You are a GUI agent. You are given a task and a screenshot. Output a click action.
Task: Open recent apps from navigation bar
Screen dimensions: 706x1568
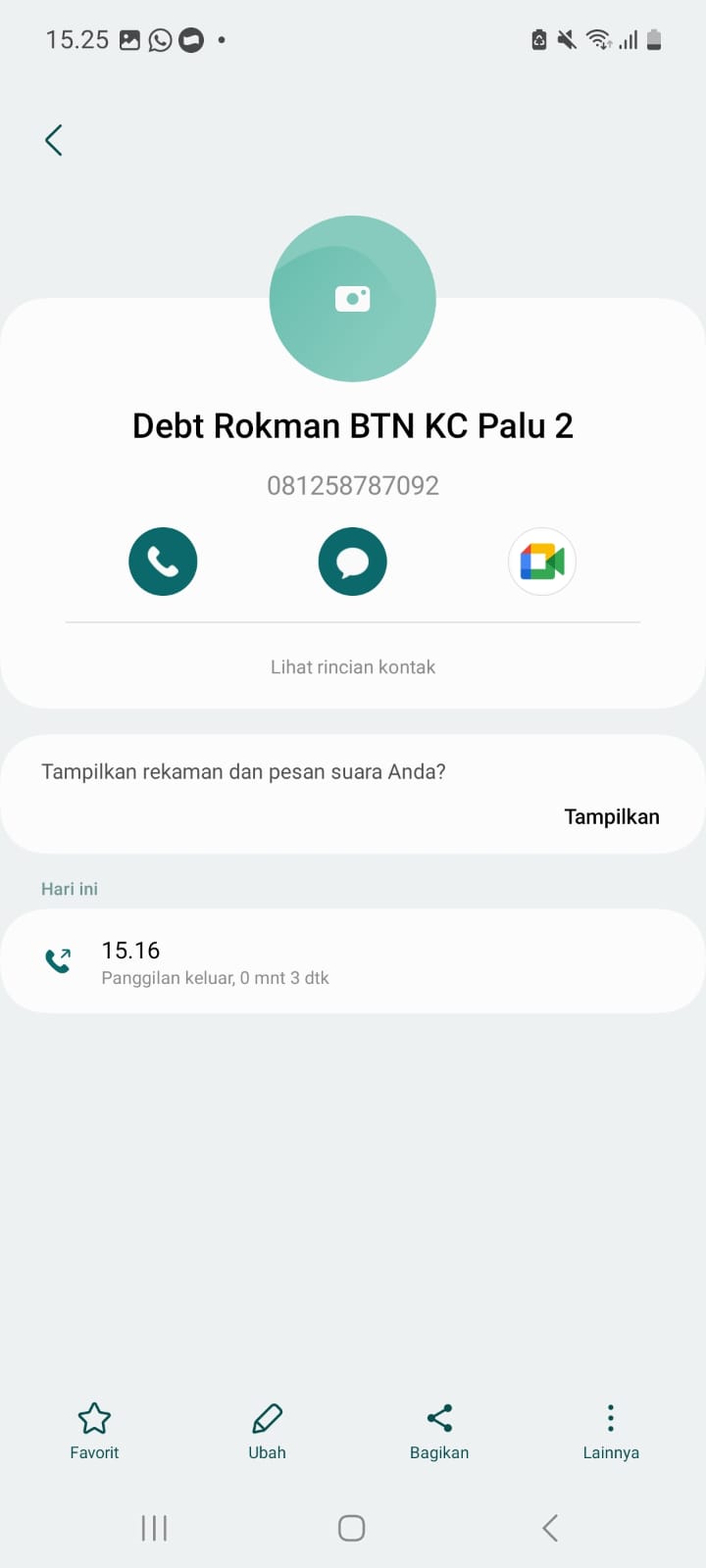pos(154,1528)
